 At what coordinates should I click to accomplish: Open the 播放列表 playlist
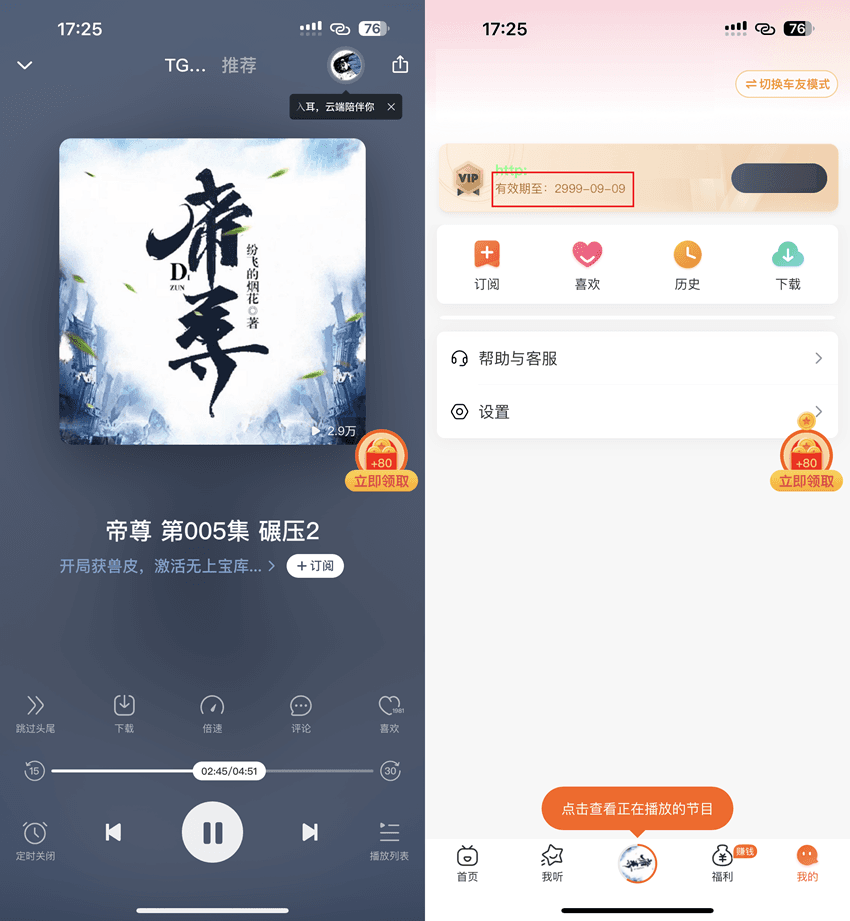(x=389, y=840)
